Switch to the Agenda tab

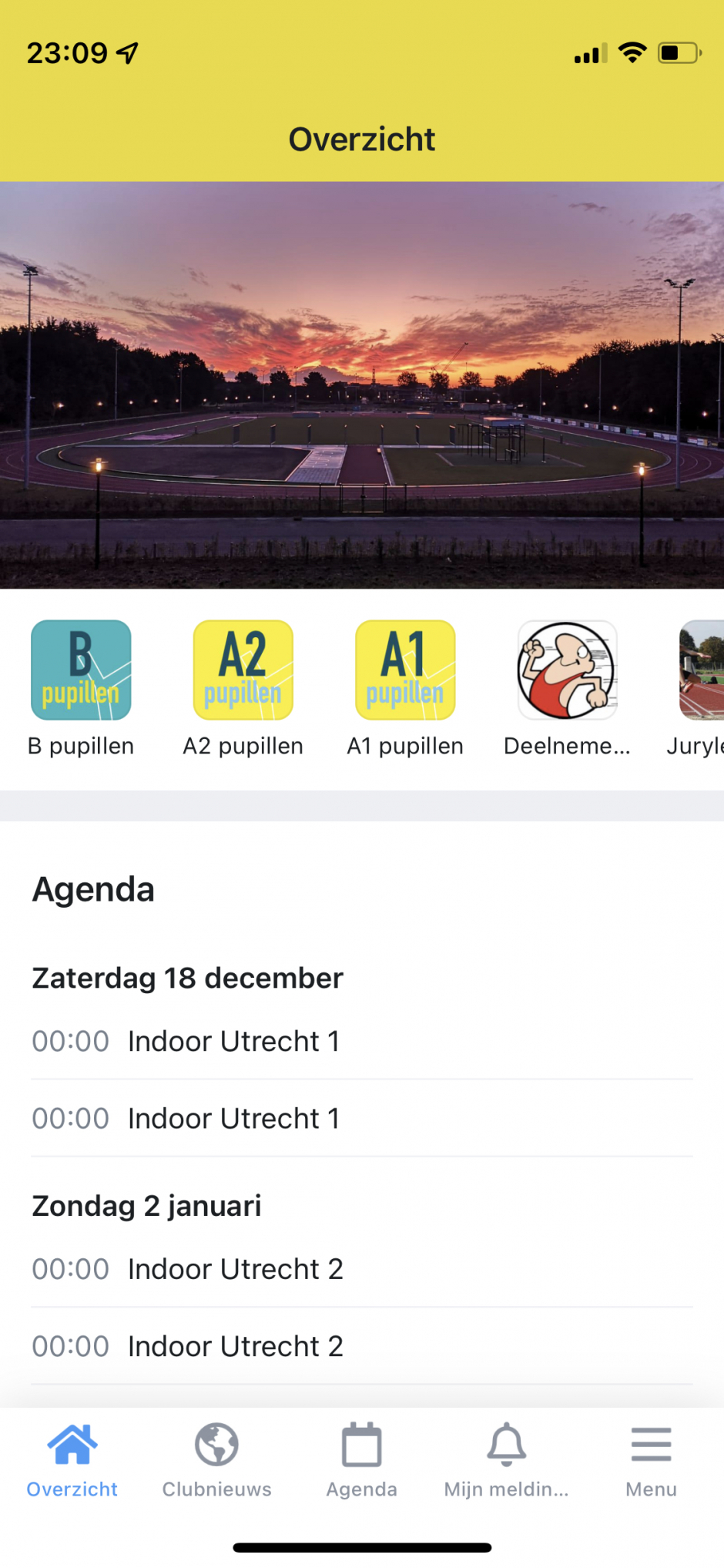361,1460
